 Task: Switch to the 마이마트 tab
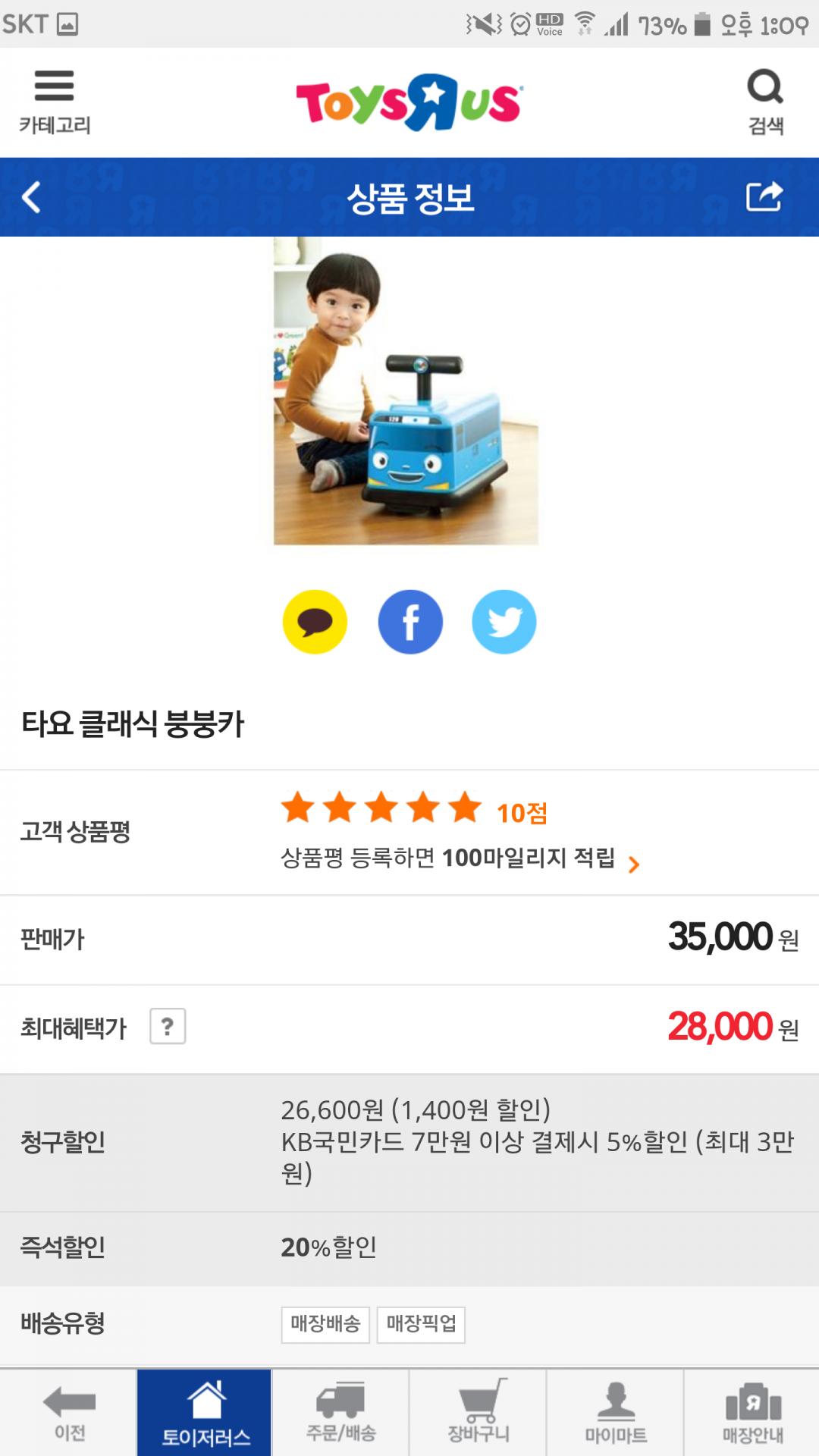[615, 1413]
